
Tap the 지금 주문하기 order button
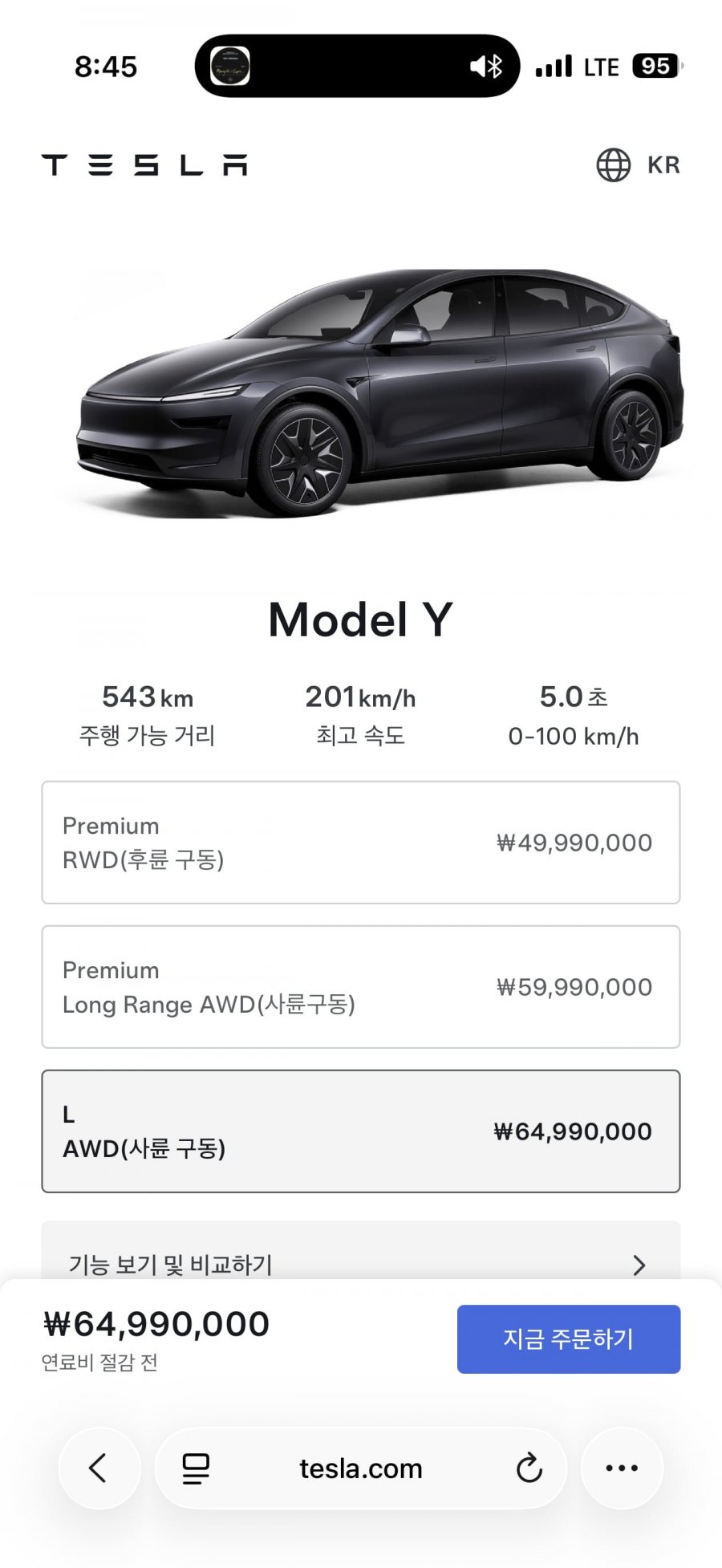569,1339
